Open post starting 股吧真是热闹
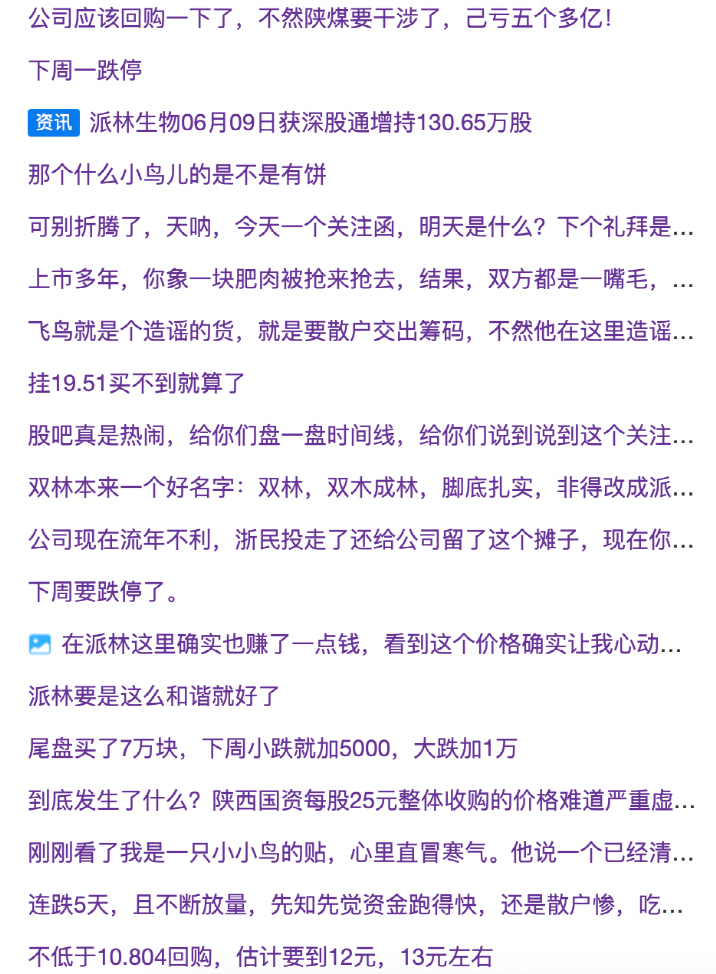The width and height of the screenshot is (716, 974). [360, 435]
